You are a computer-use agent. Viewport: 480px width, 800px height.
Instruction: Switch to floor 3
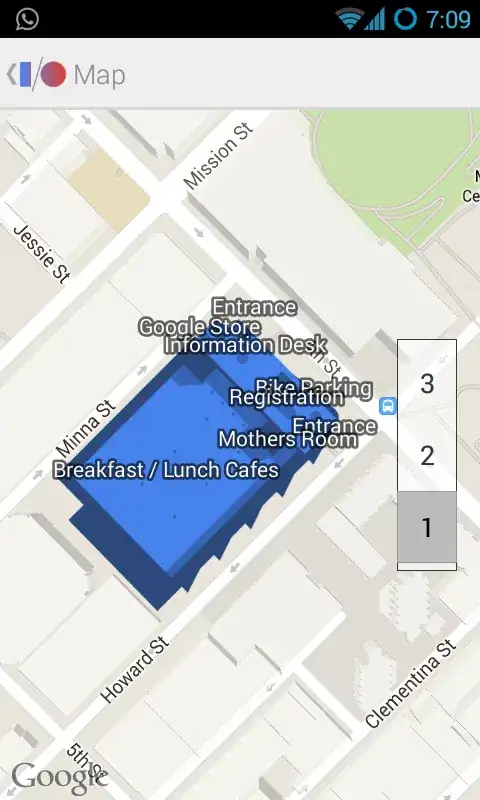[x=427, y=384]
